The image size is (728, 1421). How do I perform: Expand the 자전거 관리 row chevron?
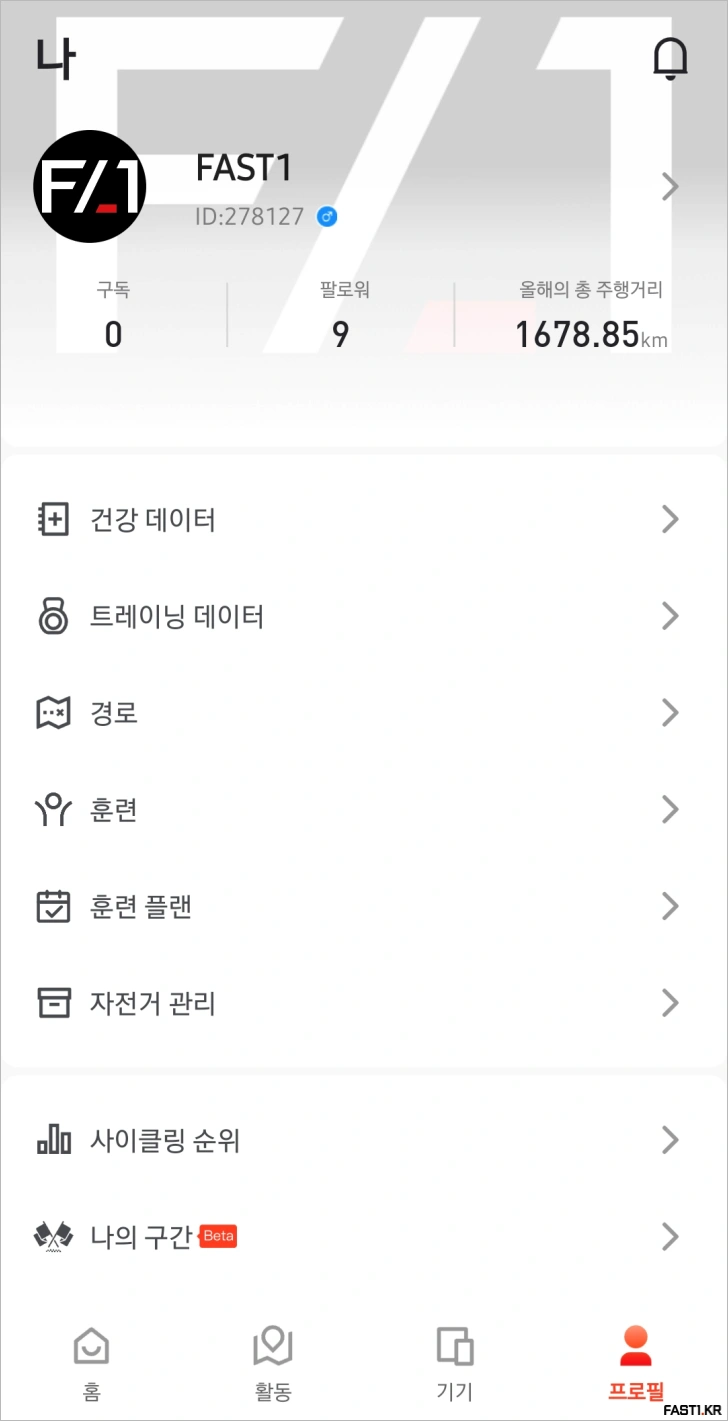tap(670, 1003)
